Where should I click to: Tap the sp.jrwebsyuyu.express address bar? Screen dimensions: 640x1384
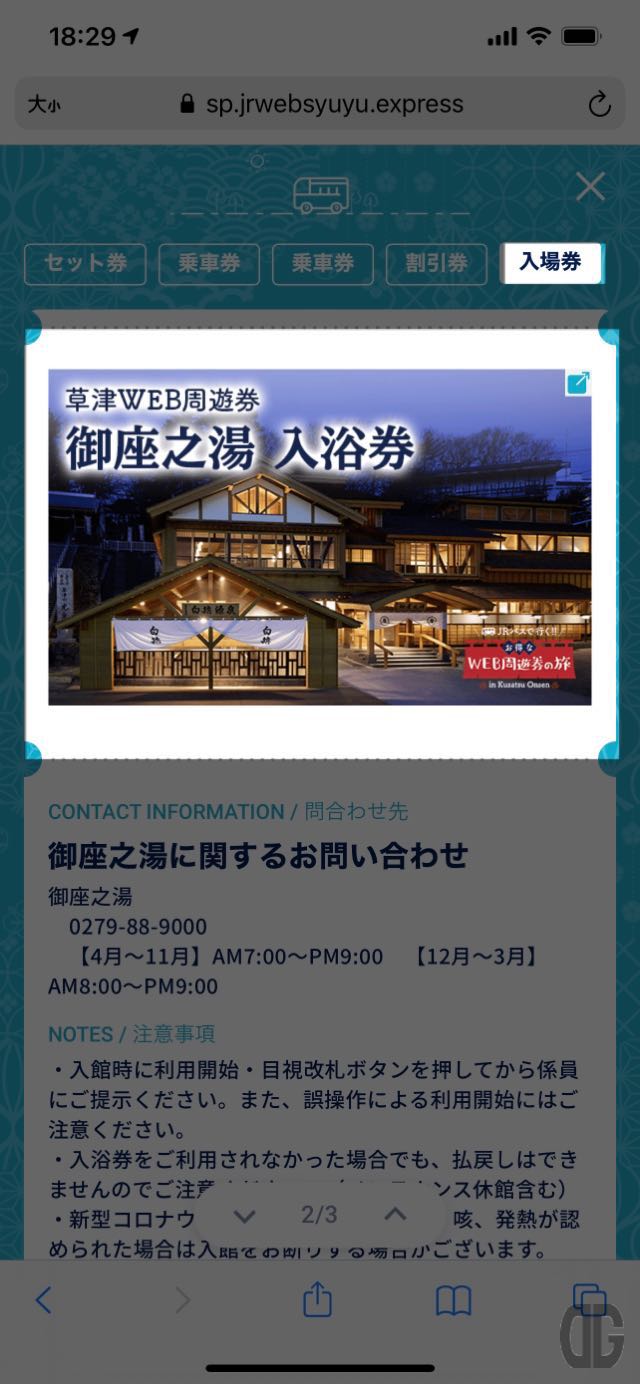point(320,104)
